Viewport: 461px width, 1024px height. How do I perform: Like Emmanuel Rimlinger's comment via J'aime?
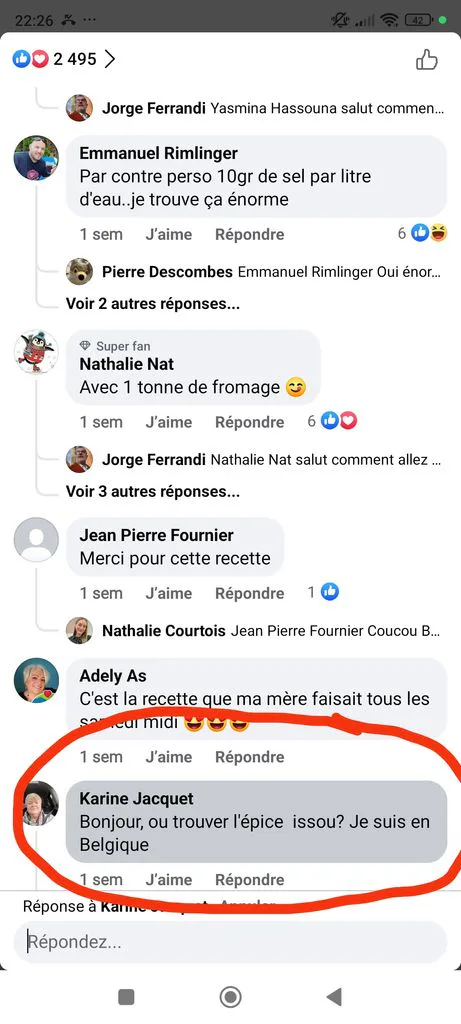pos(168,234)
